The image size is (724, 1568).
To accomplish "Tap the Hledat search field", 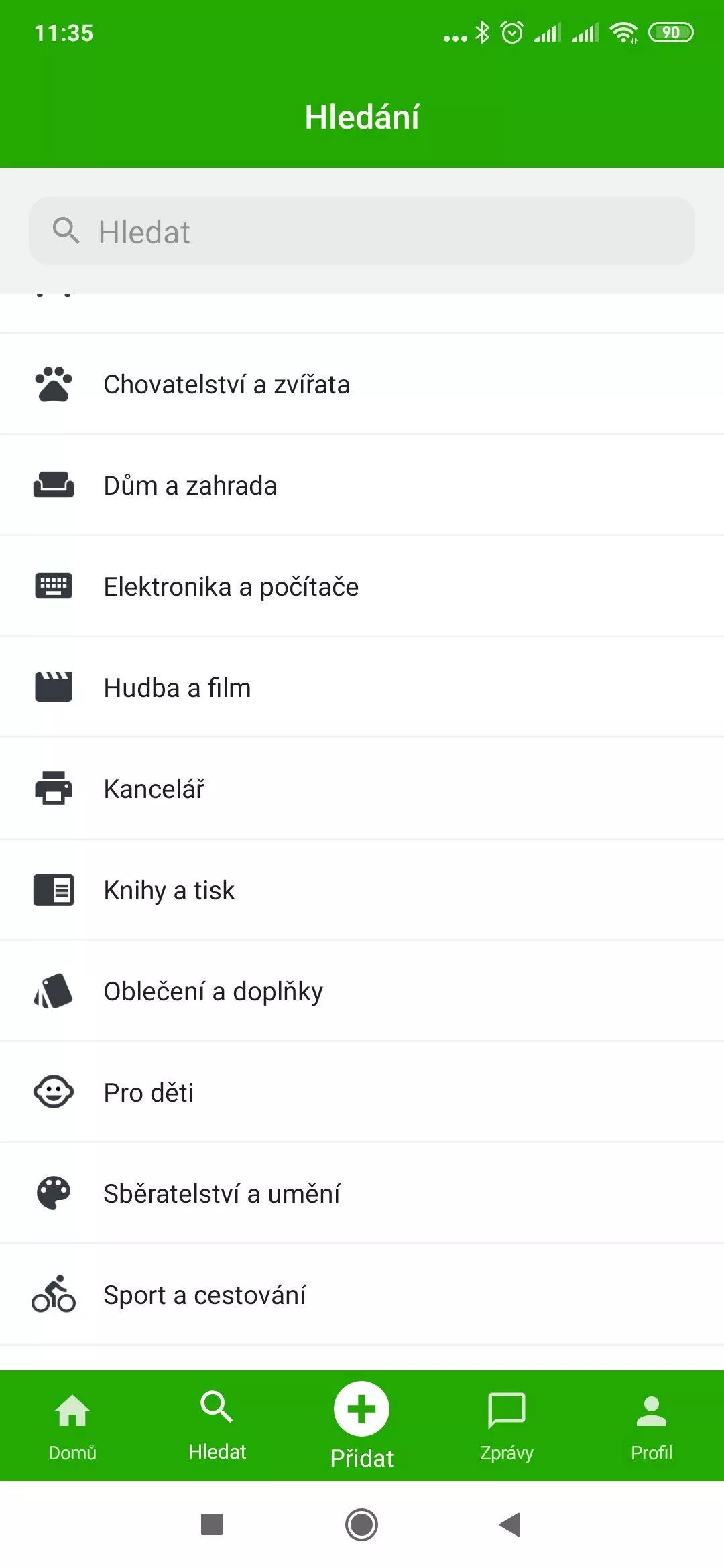I will click(x=362, y=231).
